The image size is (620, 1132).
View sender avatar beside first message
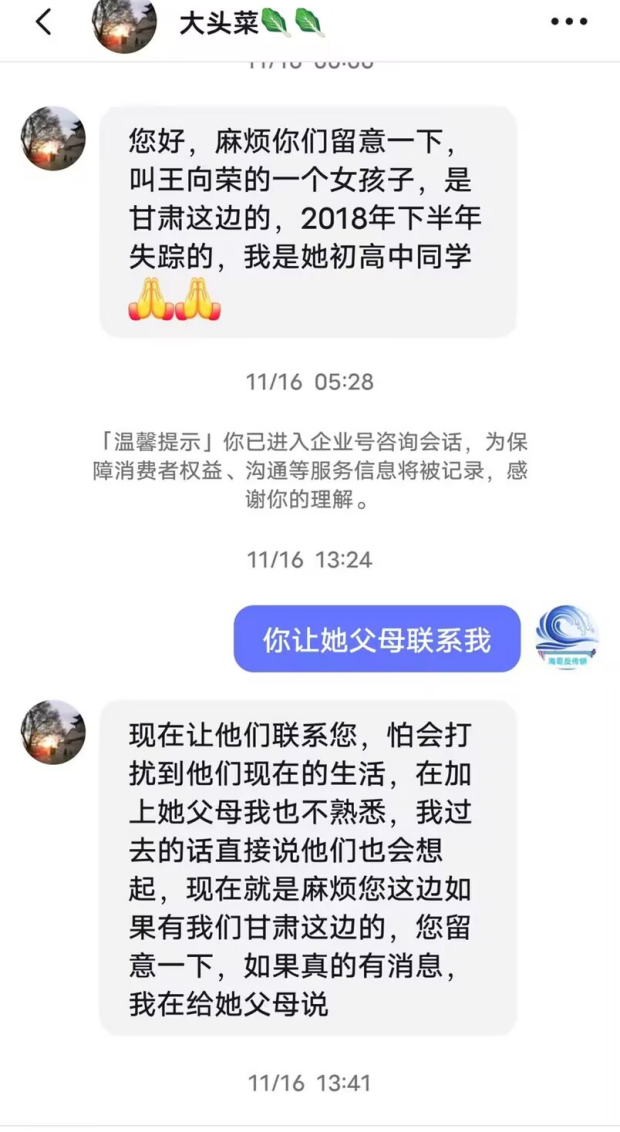53,138
